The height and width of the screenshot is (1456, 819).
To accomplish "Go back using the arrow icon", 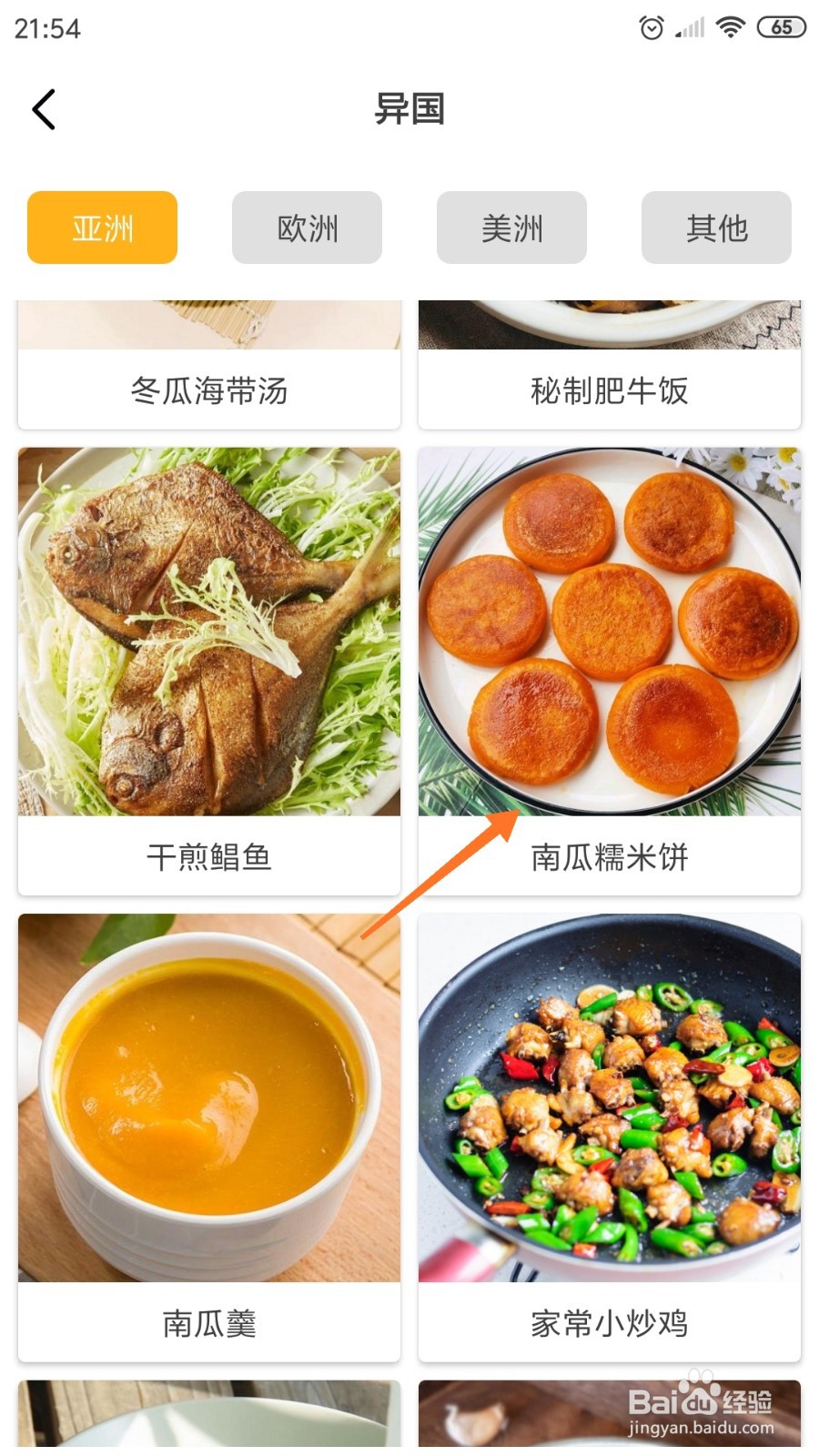I will click(x=44, y=110).
